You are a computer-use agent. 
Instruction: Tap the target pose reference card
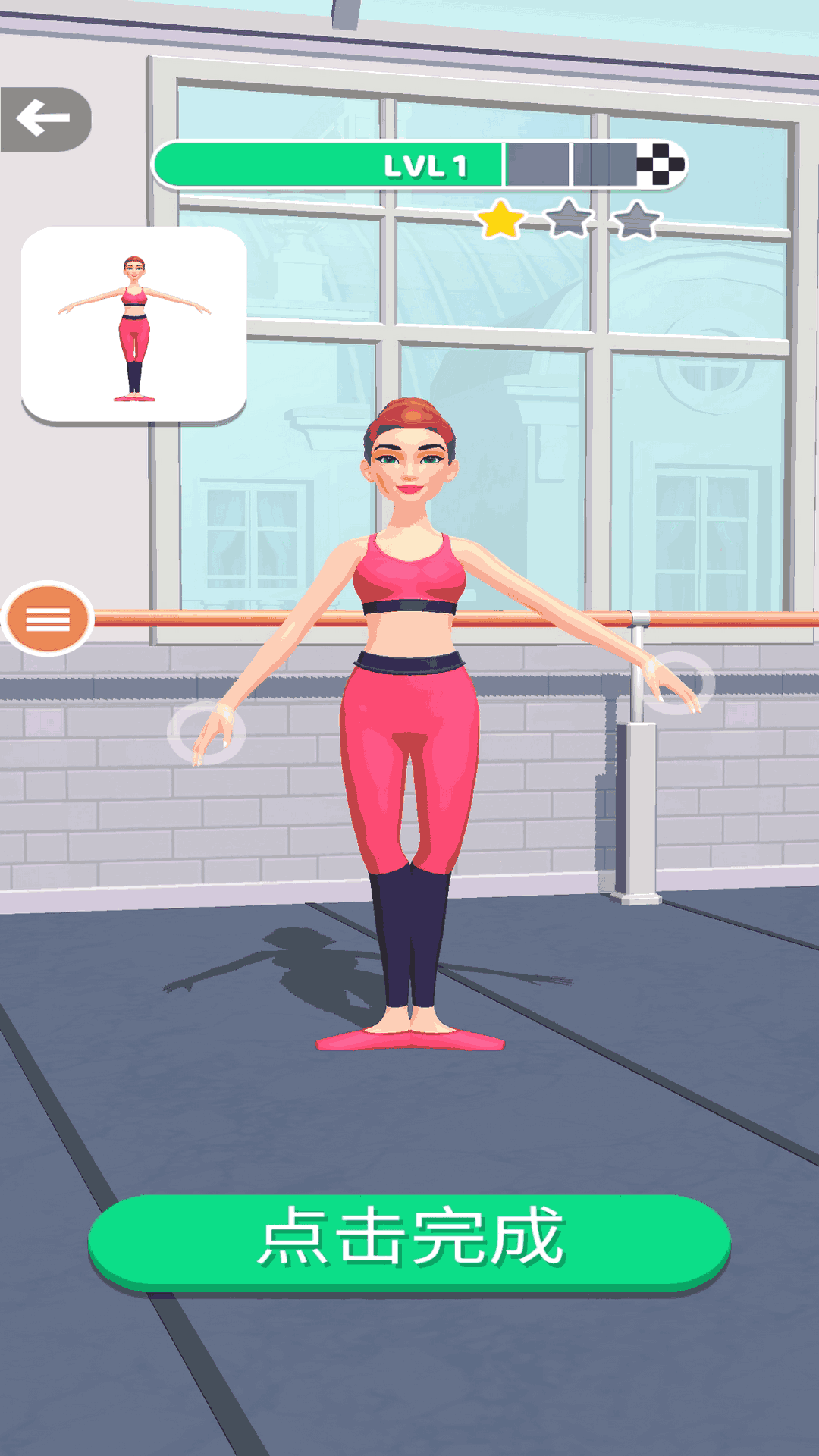(134, 324)
